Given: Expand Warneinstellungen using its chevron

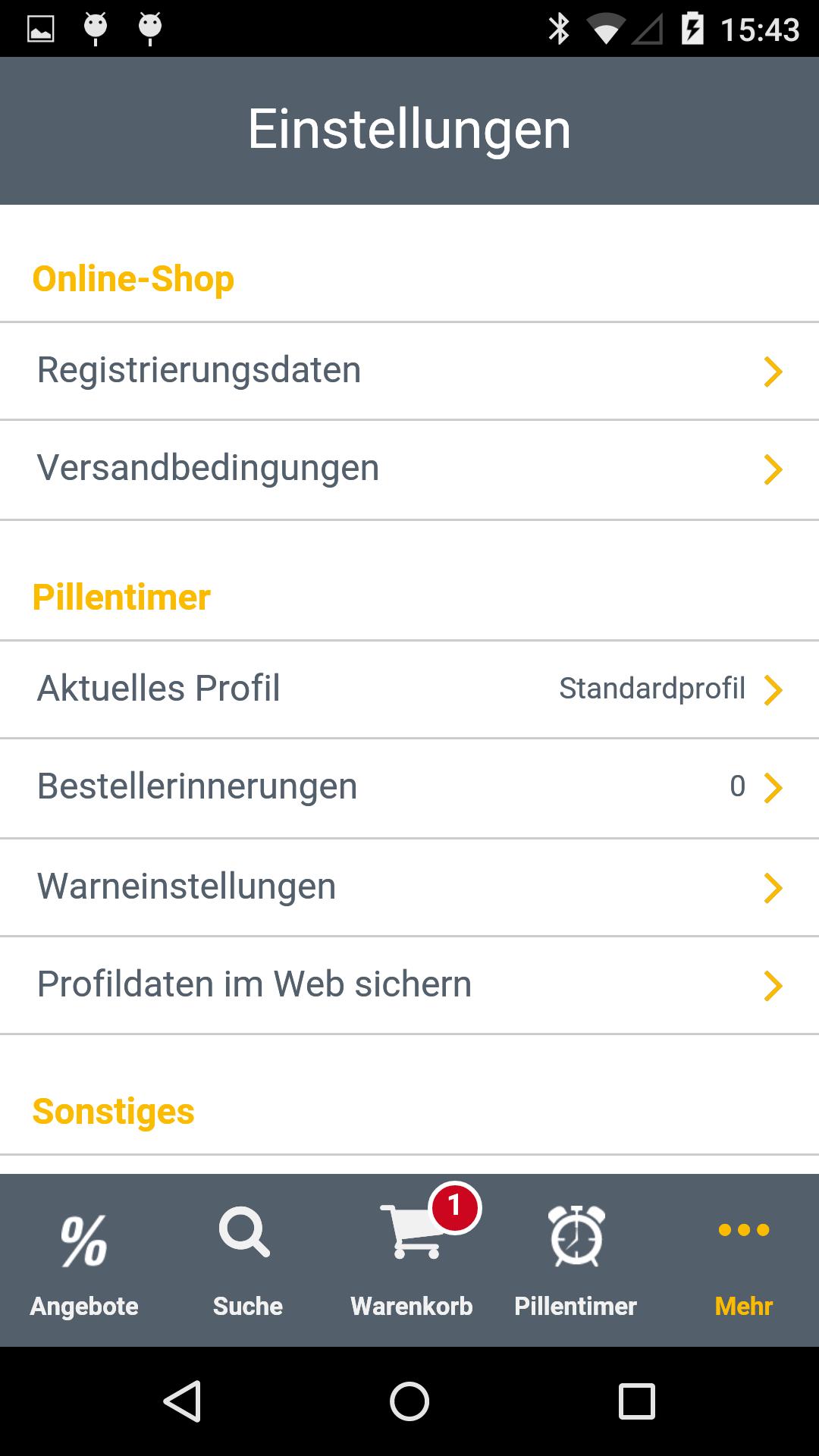Looking at the screenshot, I should point(773,886).
